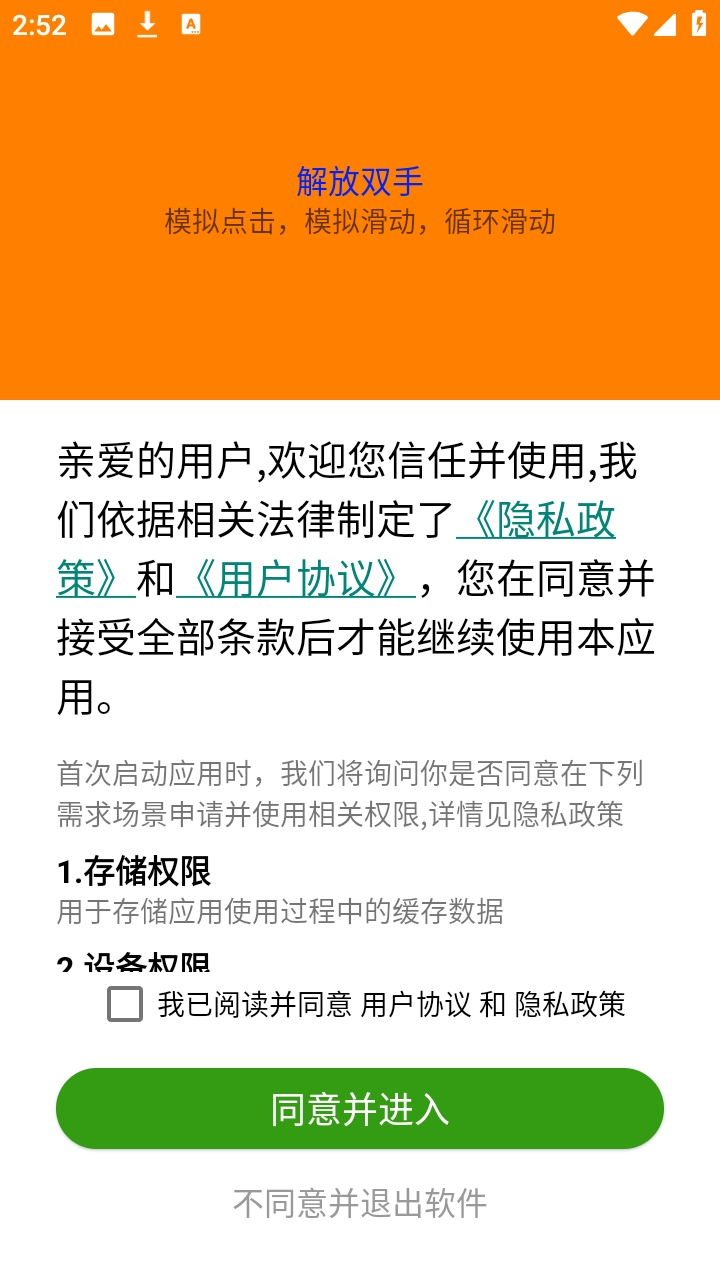Viewport: 720px width, 1280px height.
Task: Tap the 同意并进入 button
Action: (360, 1109)
